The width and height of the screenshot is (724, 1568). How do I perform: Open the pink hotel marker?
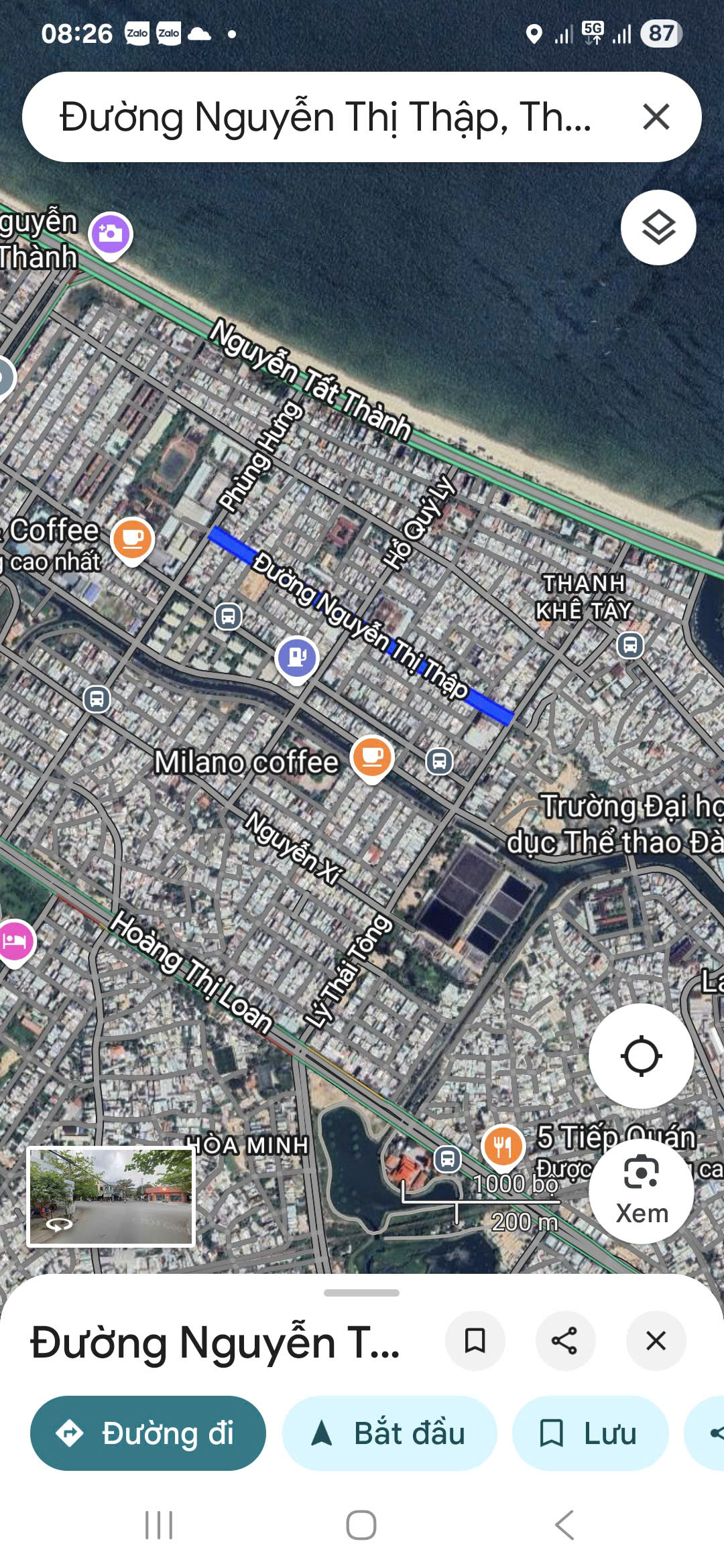(15, 942)
